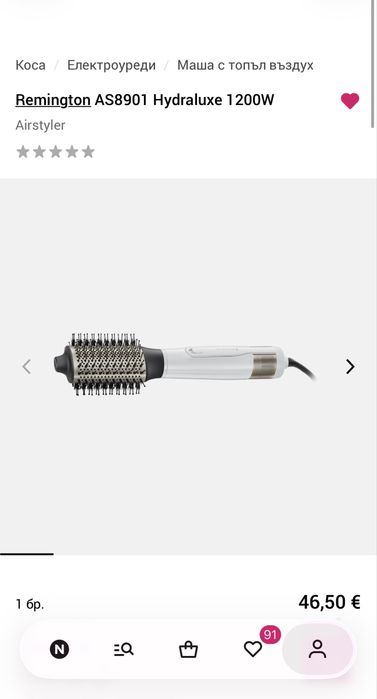The image size is (377, 699).
Task: Remove product from favorites with pink heart
Action: click(x=350, y=100)
